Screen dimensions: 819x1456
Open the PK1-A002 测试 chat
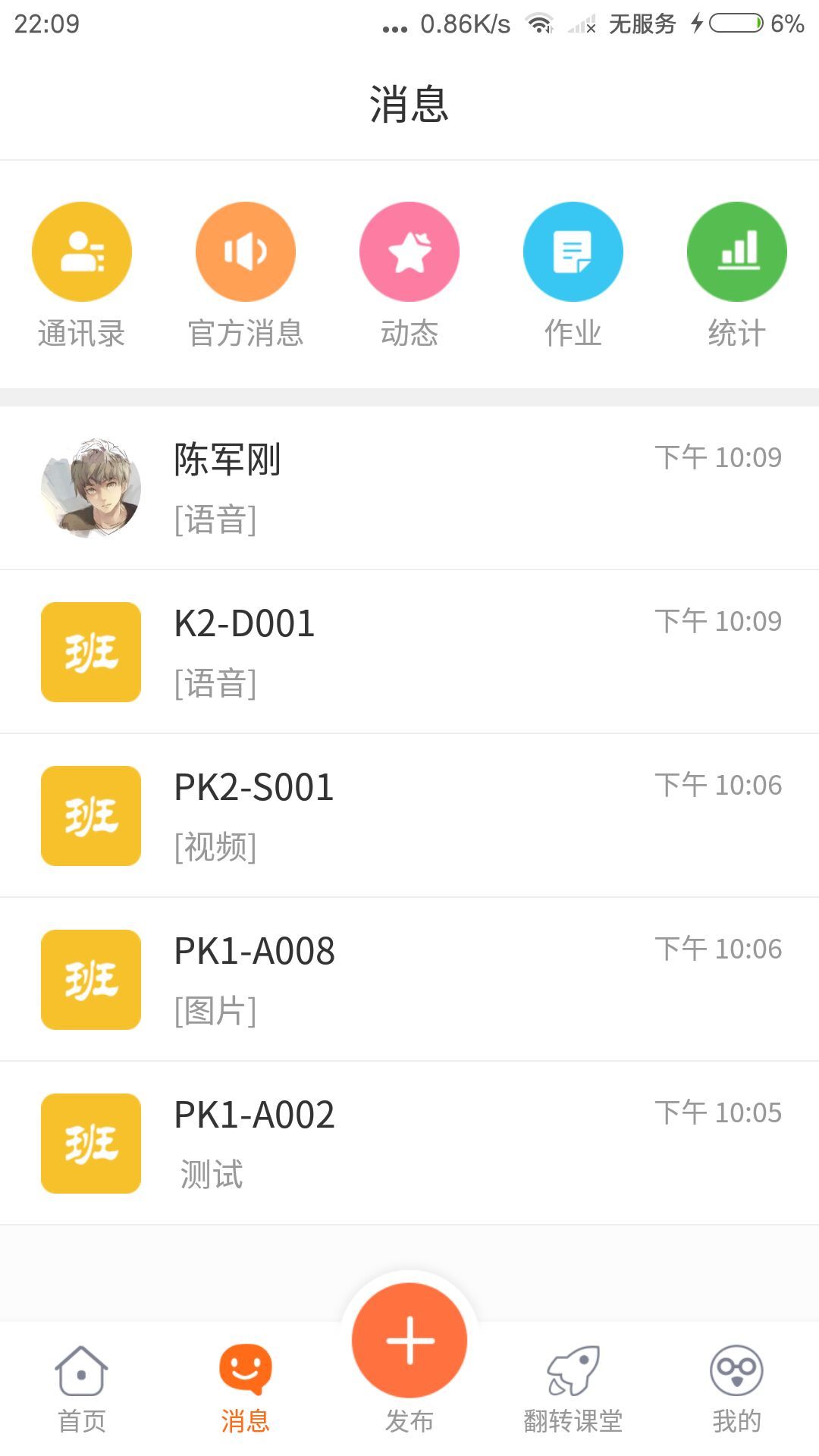click(409, 1145)
